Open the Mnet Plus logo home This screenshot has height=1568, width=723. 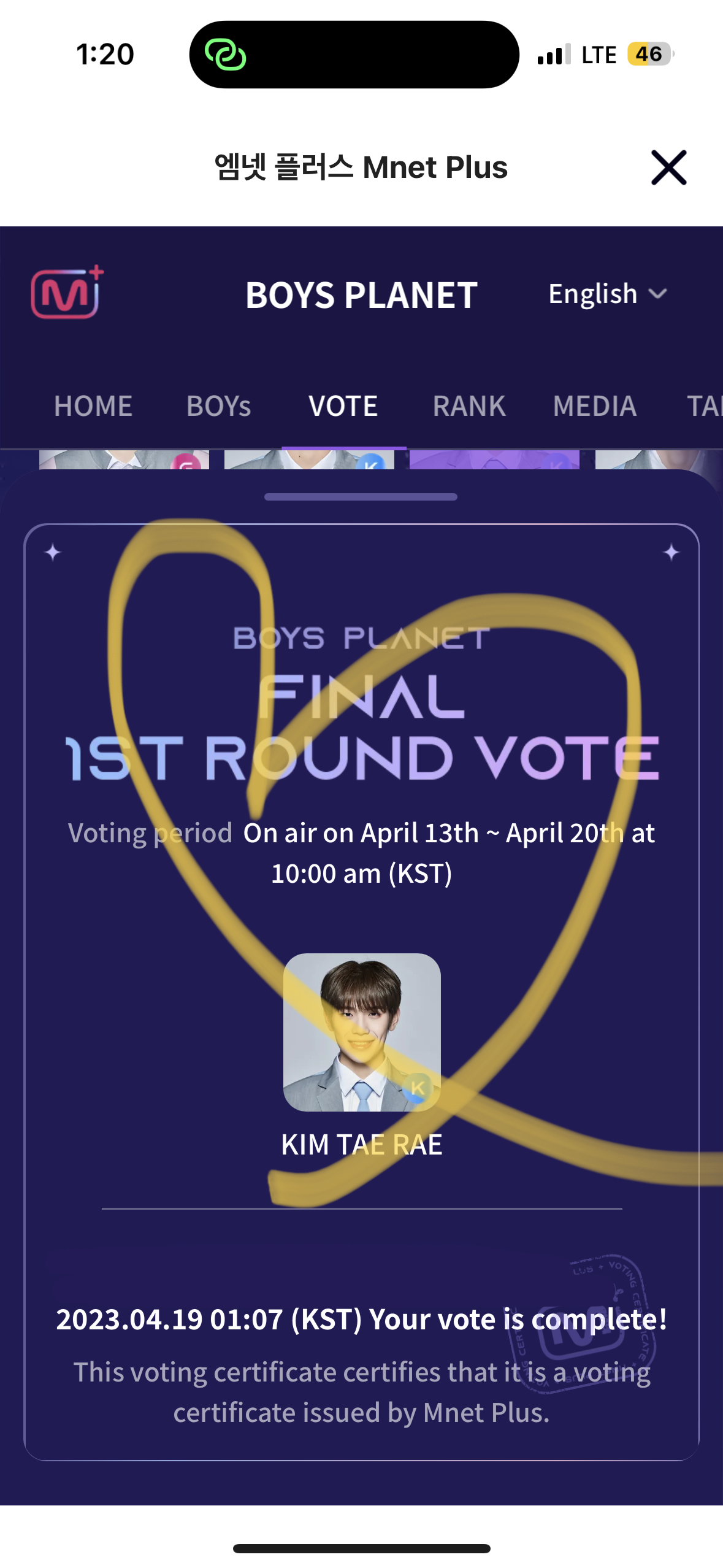click(x=67, y=293)
